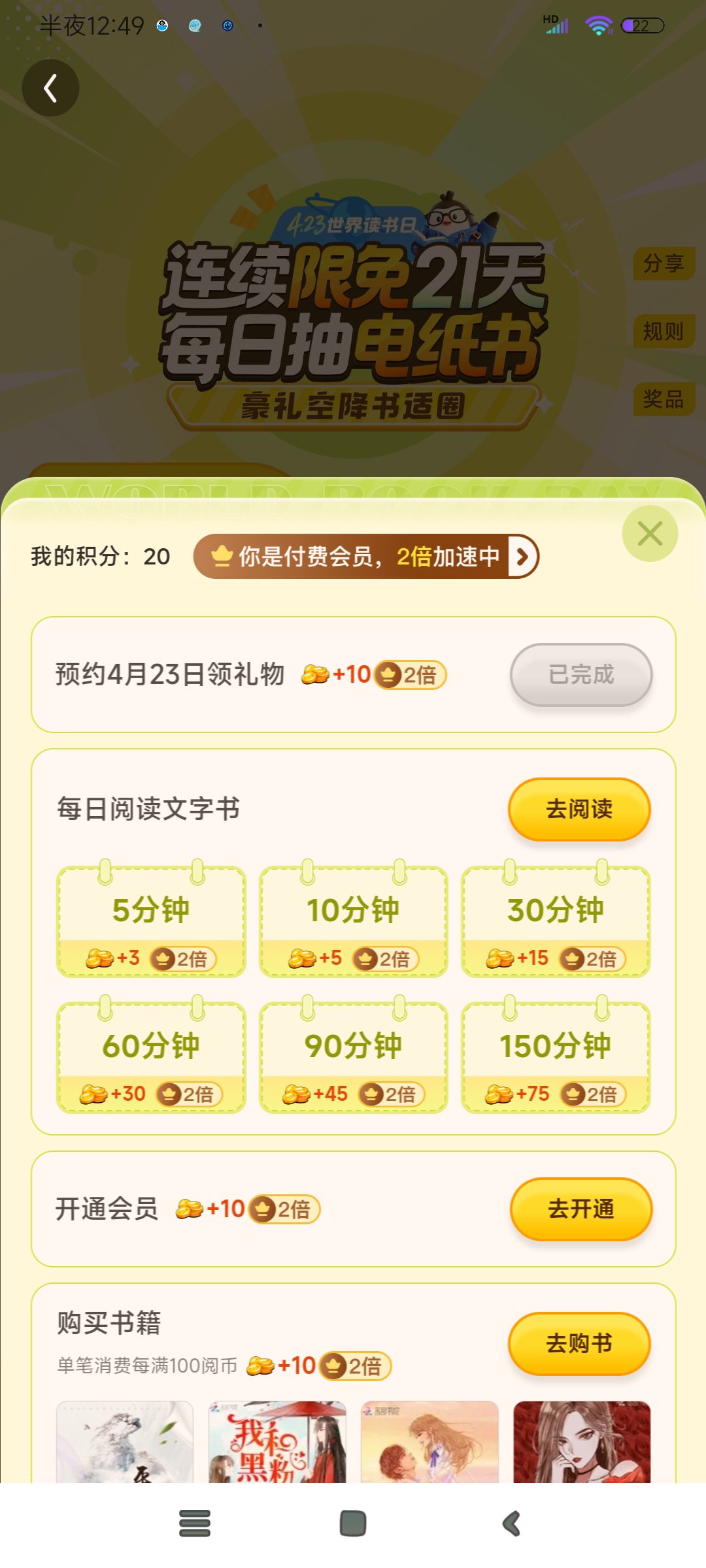Open the red rose lady book cover
Image resolution: width=706 pixels, height=1568 pixels.
point(582,1441)
